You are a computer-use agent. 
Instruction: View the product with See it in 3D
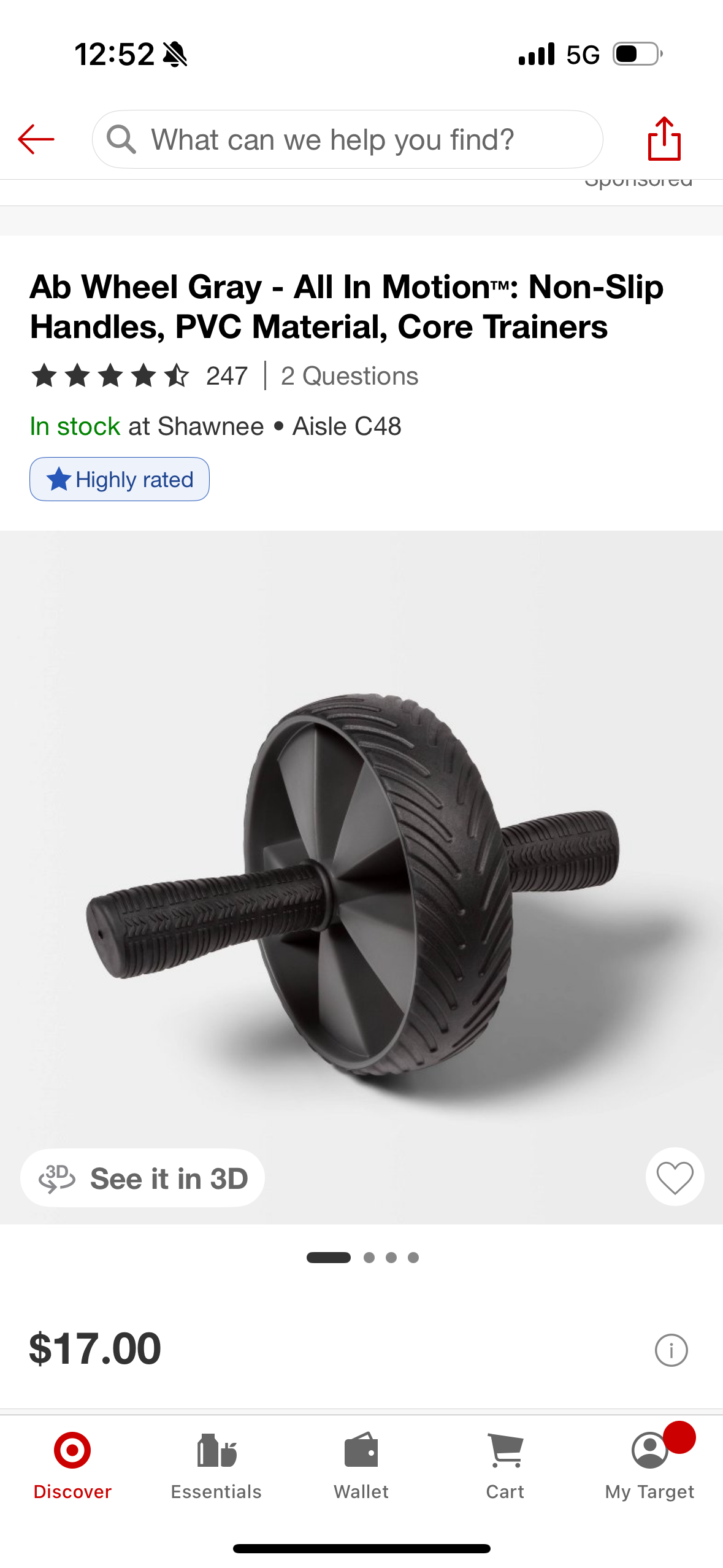143,1178
